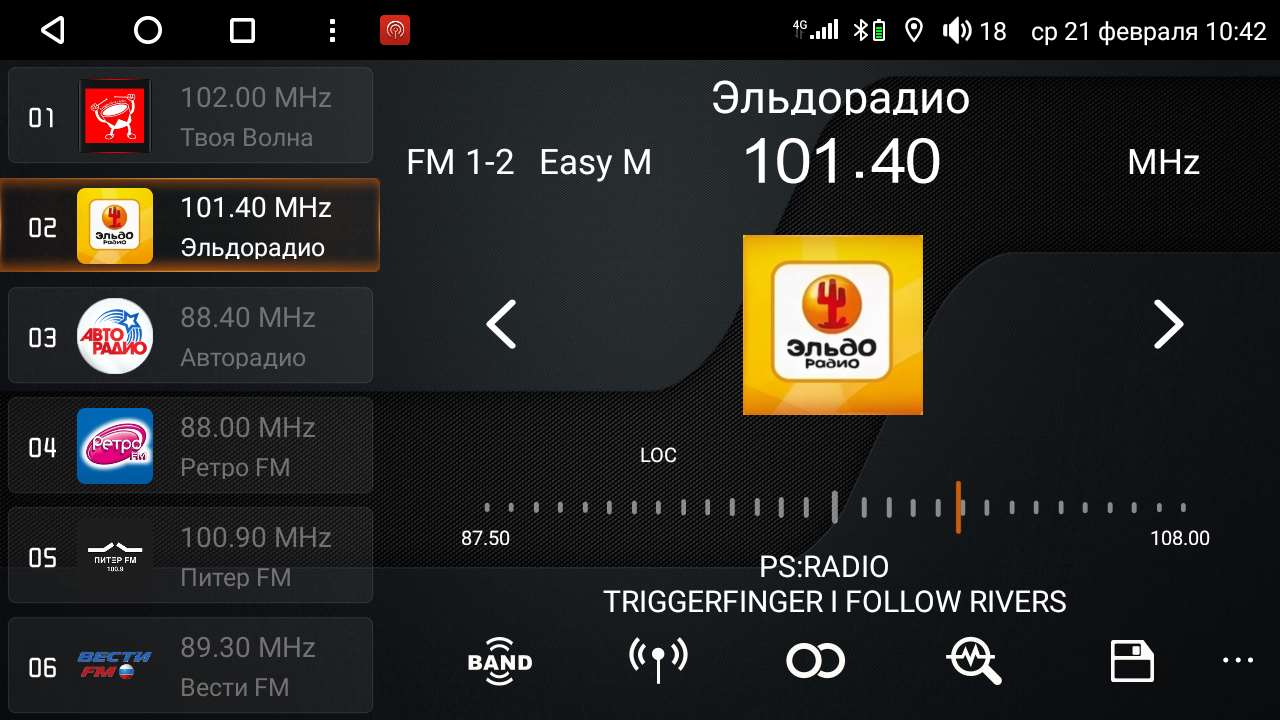Screen dimensions: 1280x720
Task: Toggle the stereo double-circle icon
Action: click(x=816, y=661)
